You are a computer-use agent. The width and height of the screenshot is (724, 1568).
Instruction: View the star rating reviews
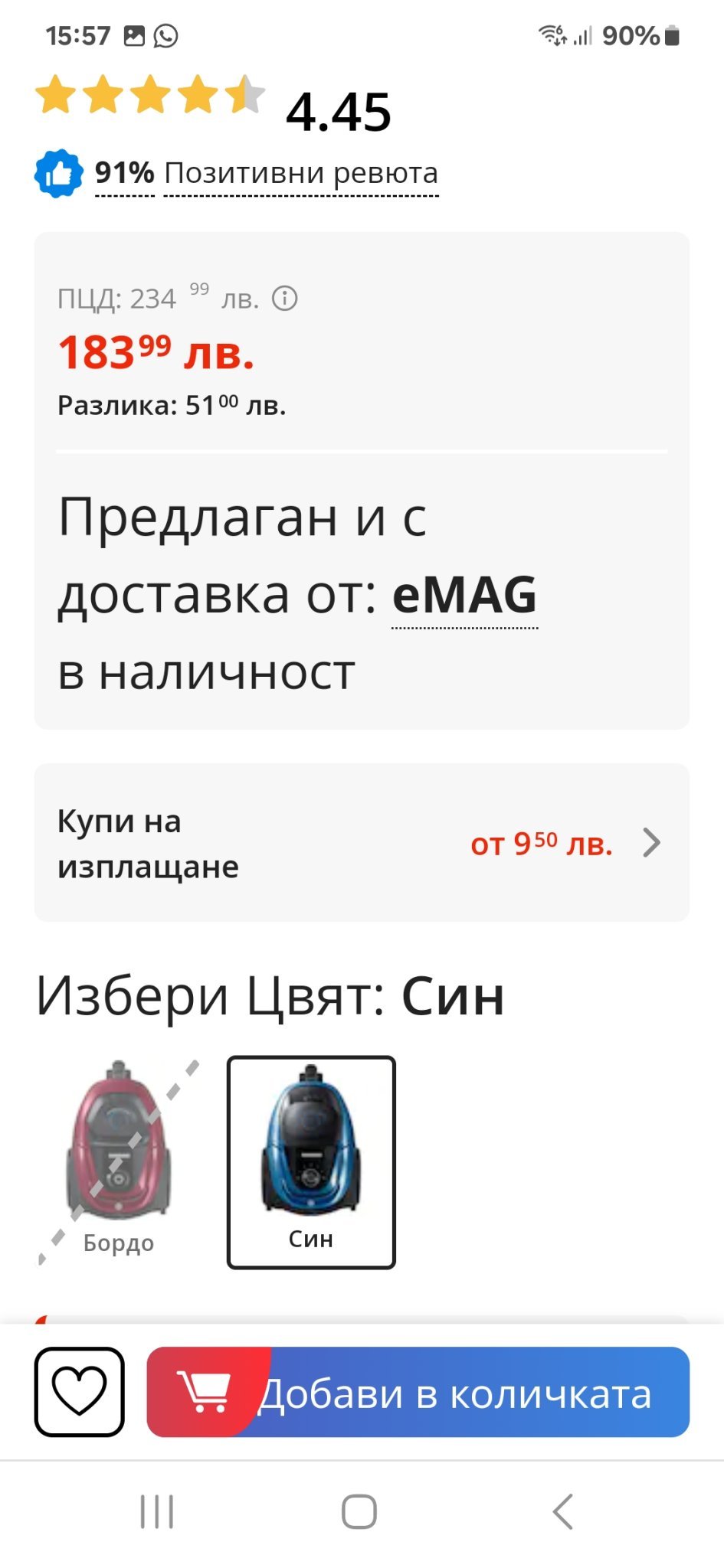150,95
